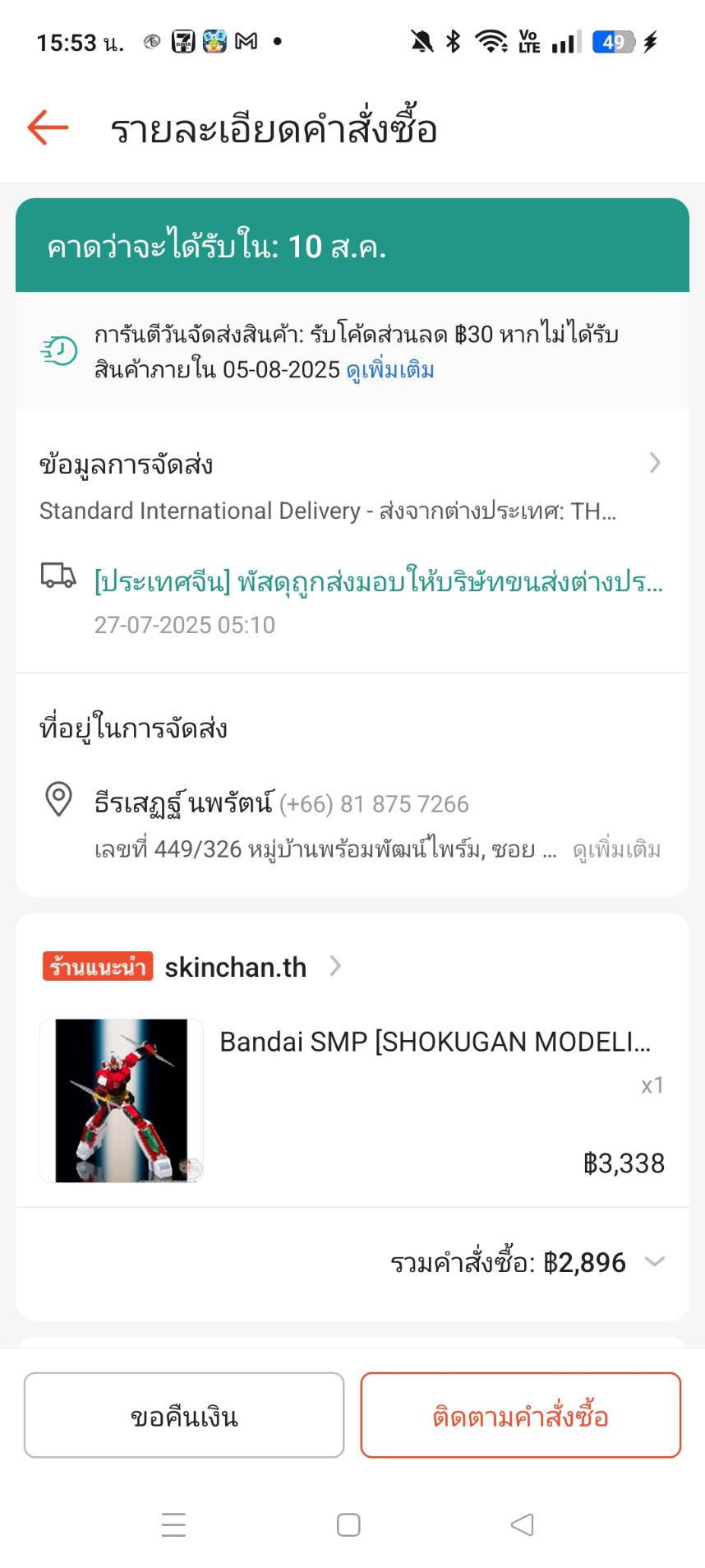
Task: Open shipping information ข้อมูลการจัดส่ง details
Action: pos(352,485)
